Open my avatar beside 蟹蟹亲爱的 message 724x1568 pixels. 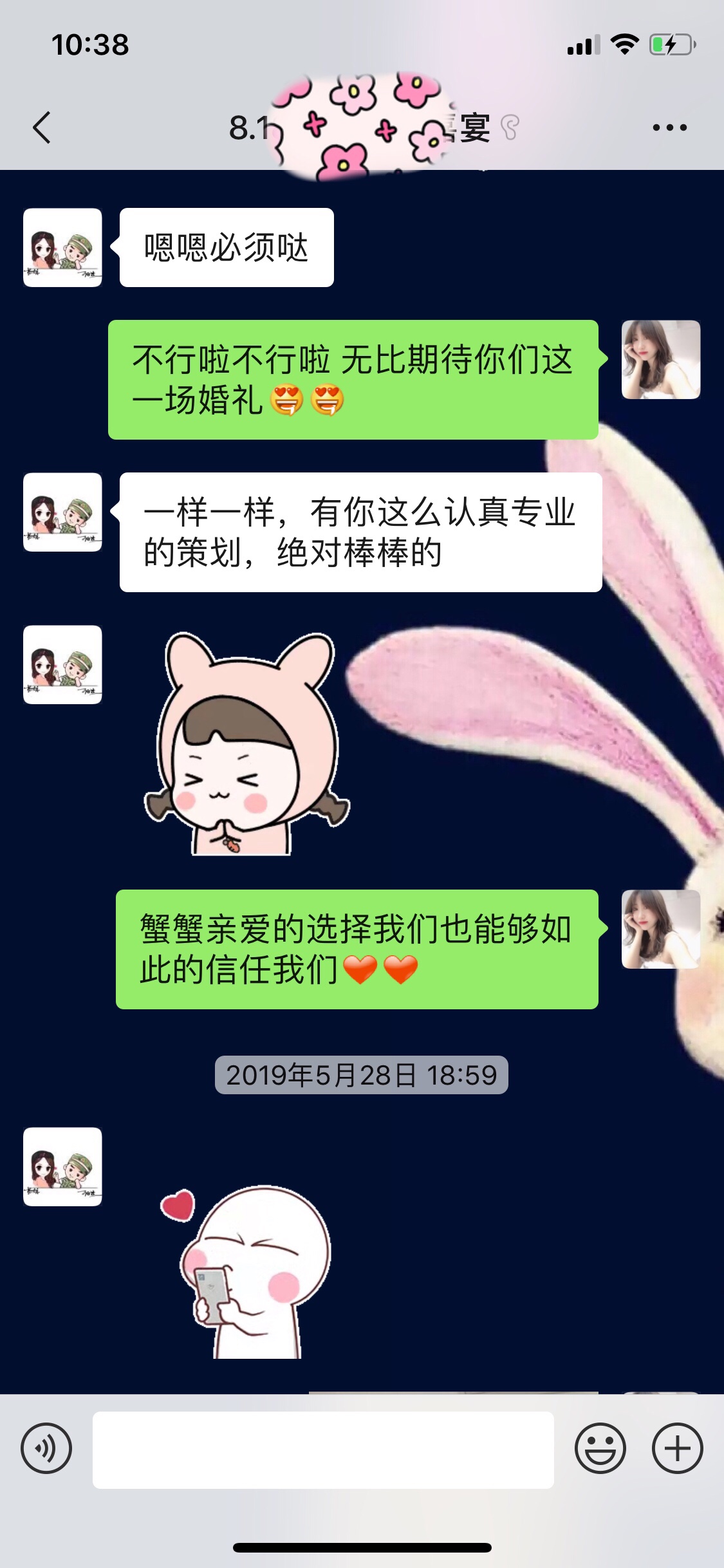click(x=661, y=929)
